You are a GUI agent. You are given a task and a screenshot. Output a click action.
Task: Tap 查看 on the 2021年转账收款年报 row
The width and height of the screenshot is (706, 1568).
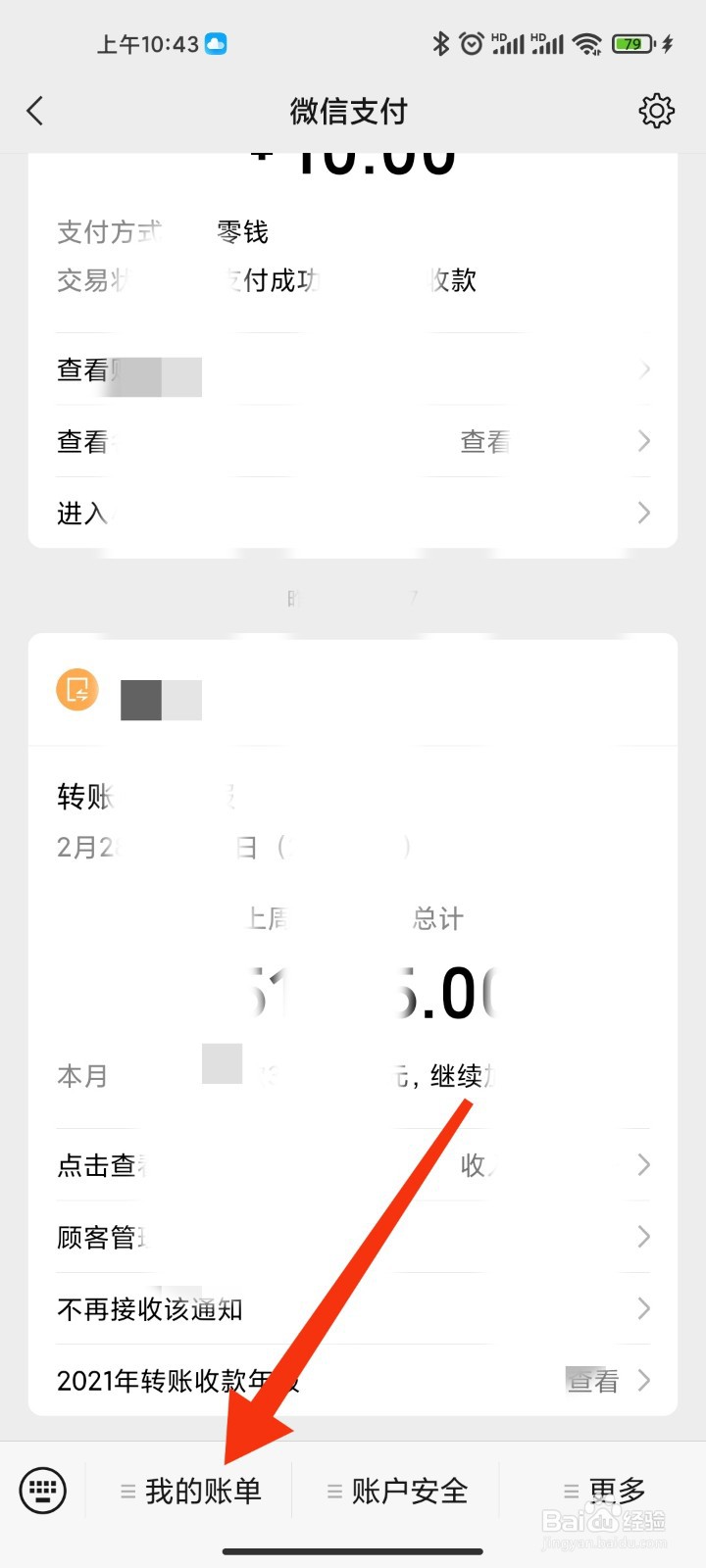[x=593, y=1381]
